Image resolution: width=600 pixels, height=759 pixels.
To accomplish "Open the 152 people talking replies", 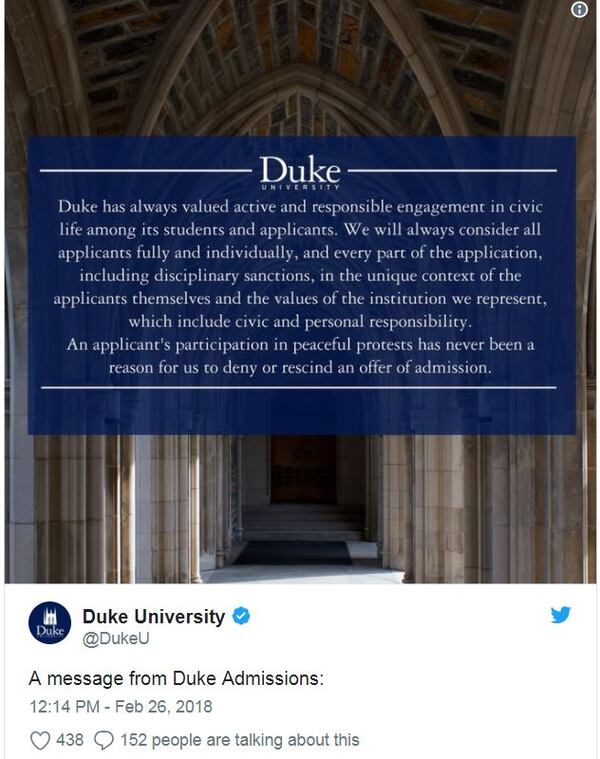I will pyautogui.click(x=228, y=741).
